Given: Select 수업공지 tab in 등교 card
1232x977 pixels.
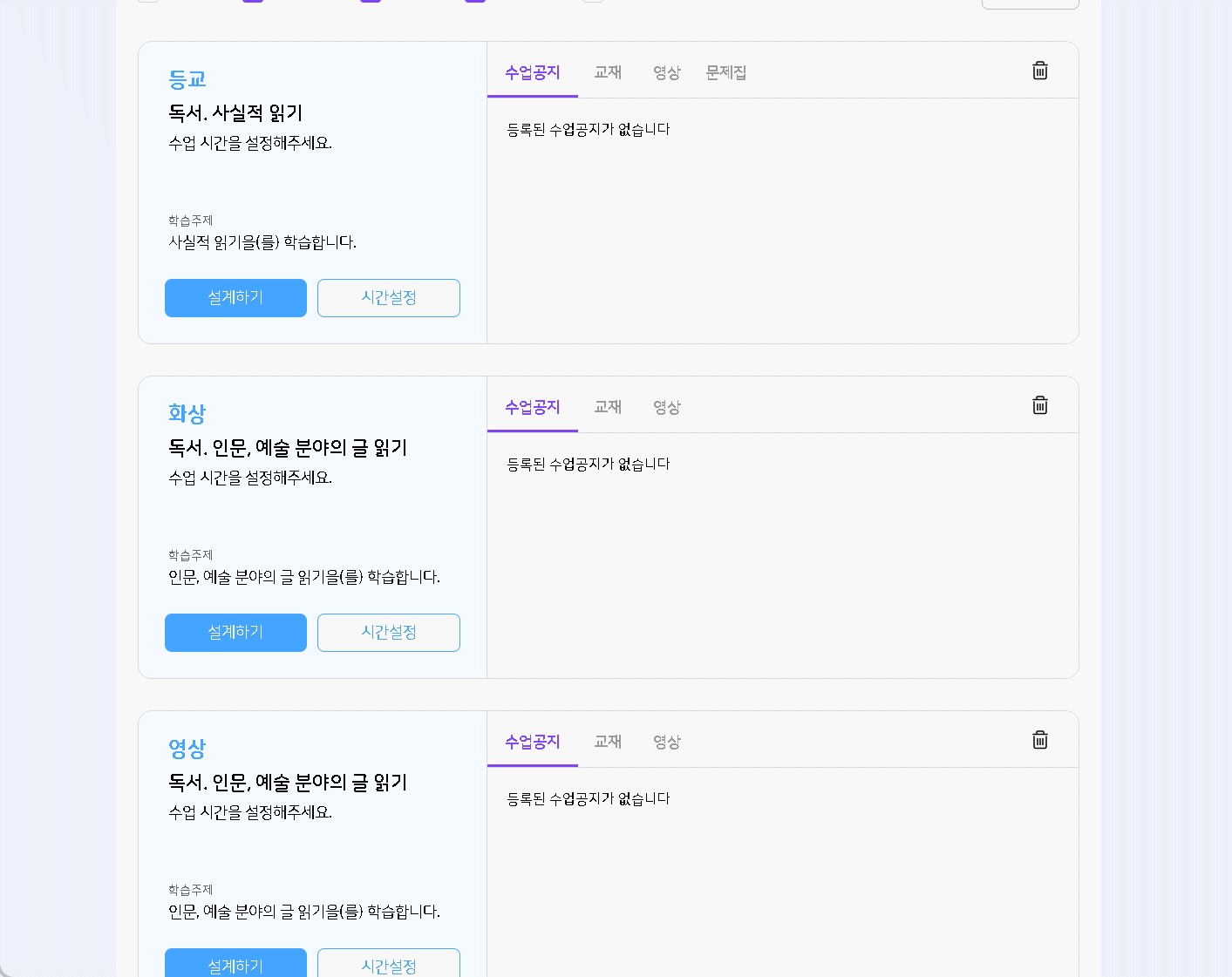Looking at the screenshot, I should click(x=533, y=72).
